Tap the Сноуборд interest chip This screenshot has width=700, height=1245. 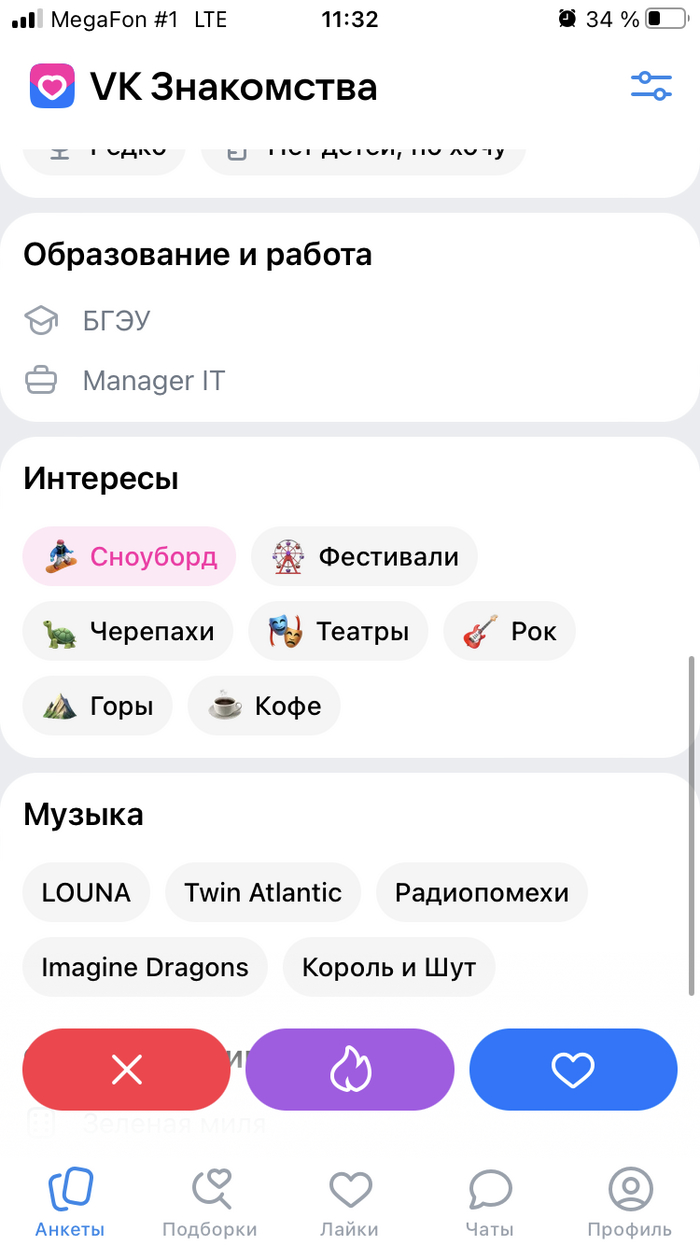coord(129,556)
